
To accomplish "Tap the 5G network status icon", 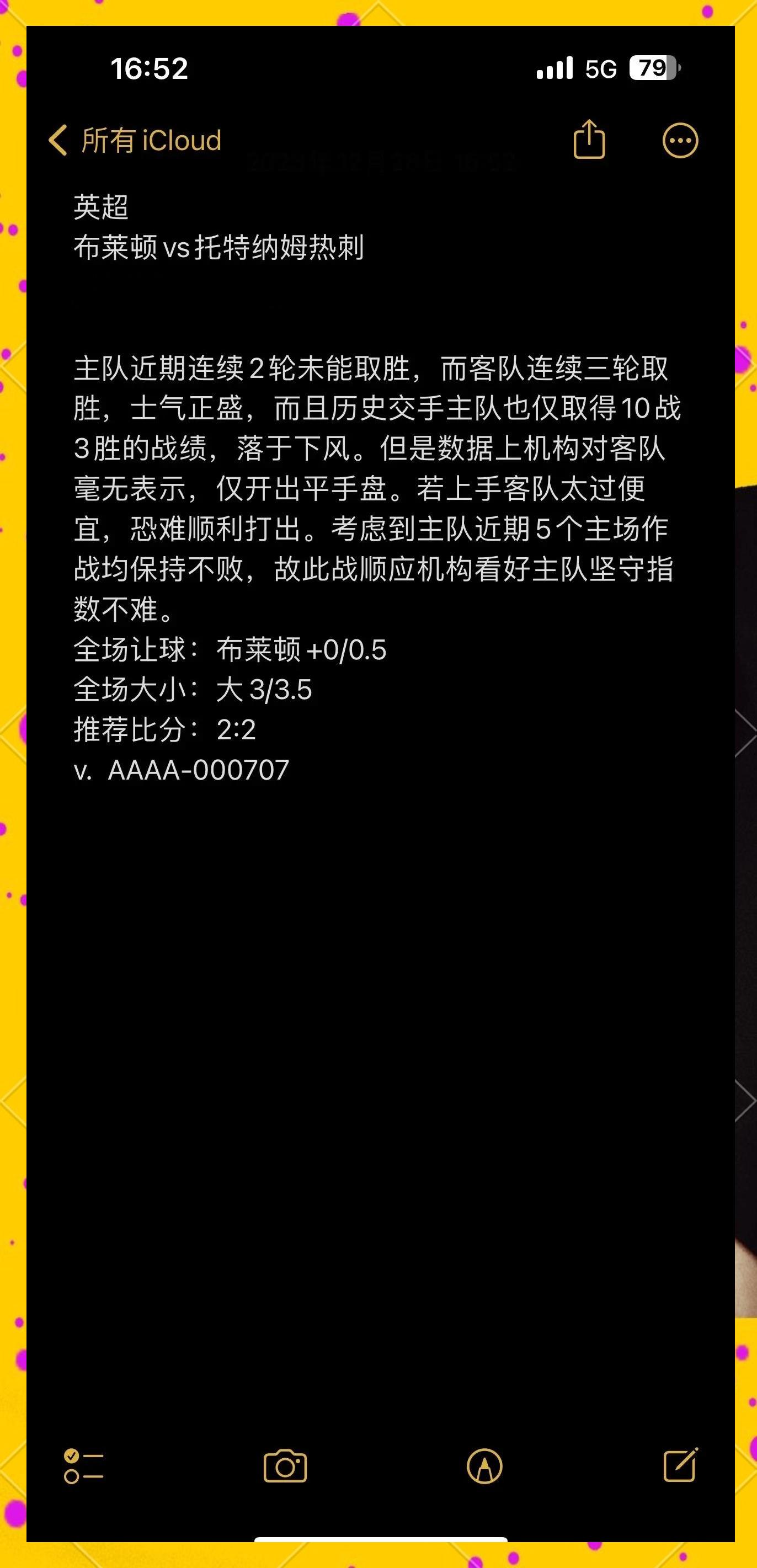I will [603, 68].
